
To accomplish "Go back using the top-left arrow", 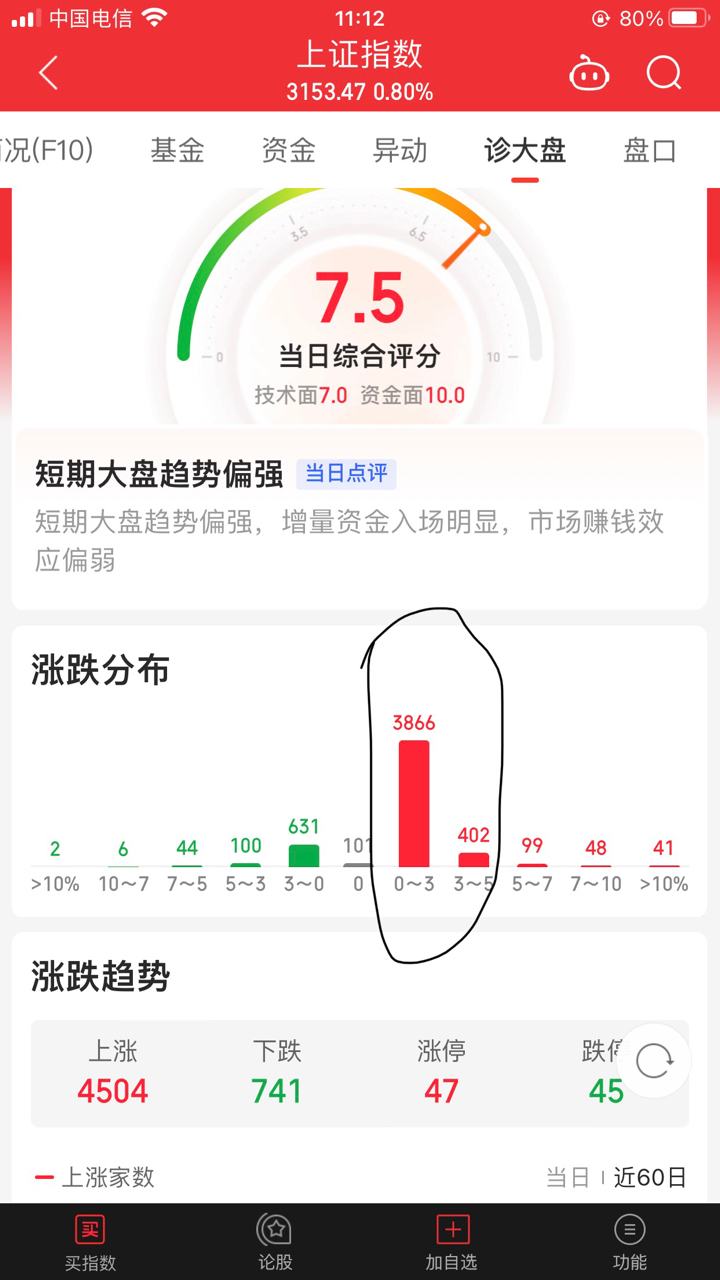I will (x=48, y=73).
